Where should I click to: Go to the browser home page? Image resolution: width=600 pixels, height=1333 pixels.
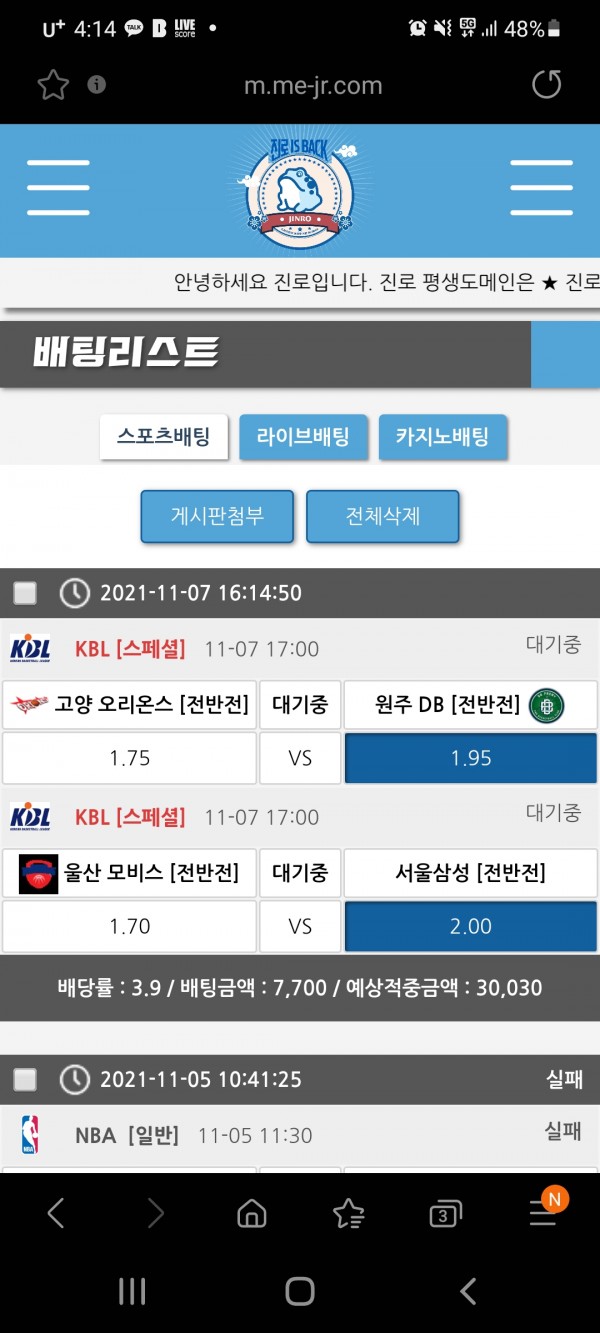251,1214
